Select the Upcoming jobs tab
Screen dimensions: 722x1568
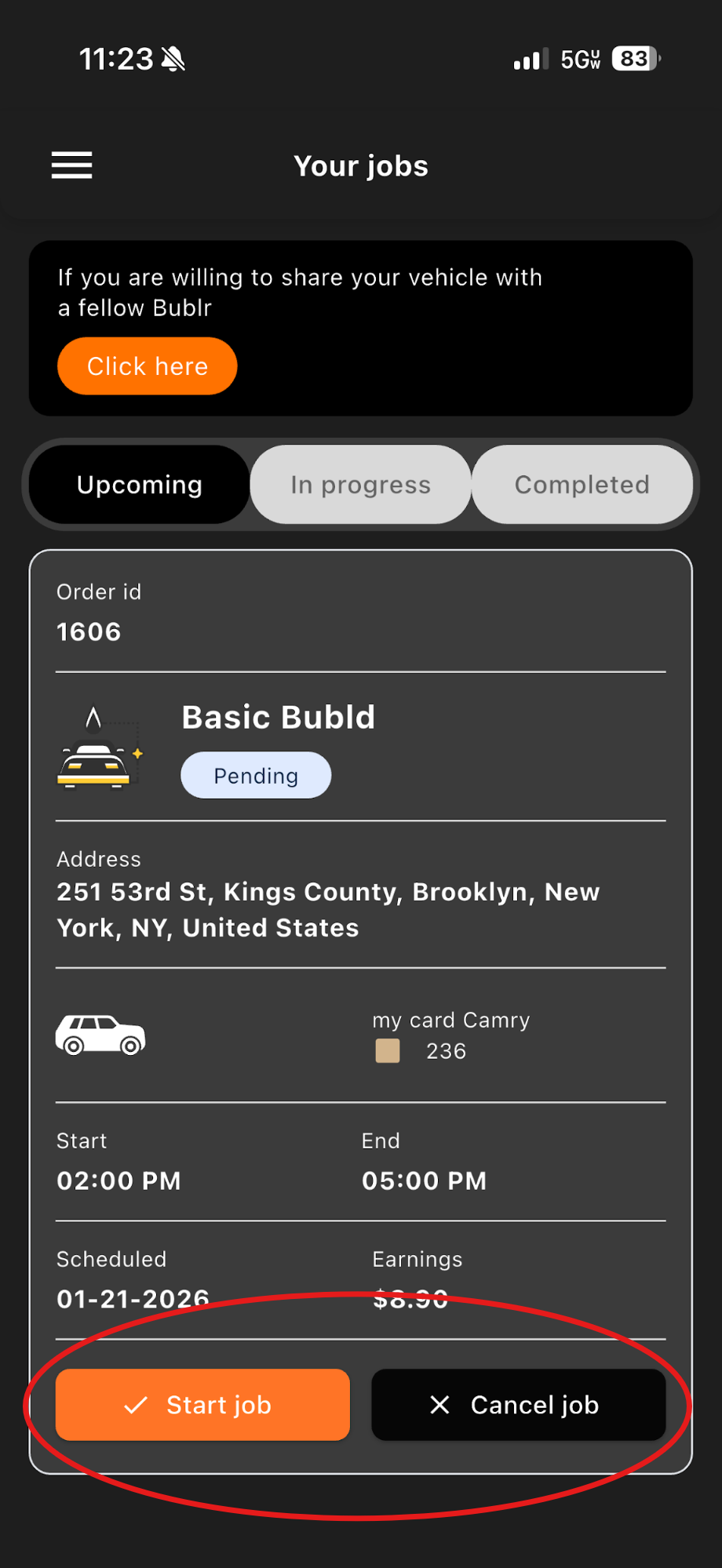pyautogui.click(x=139, y=484)
